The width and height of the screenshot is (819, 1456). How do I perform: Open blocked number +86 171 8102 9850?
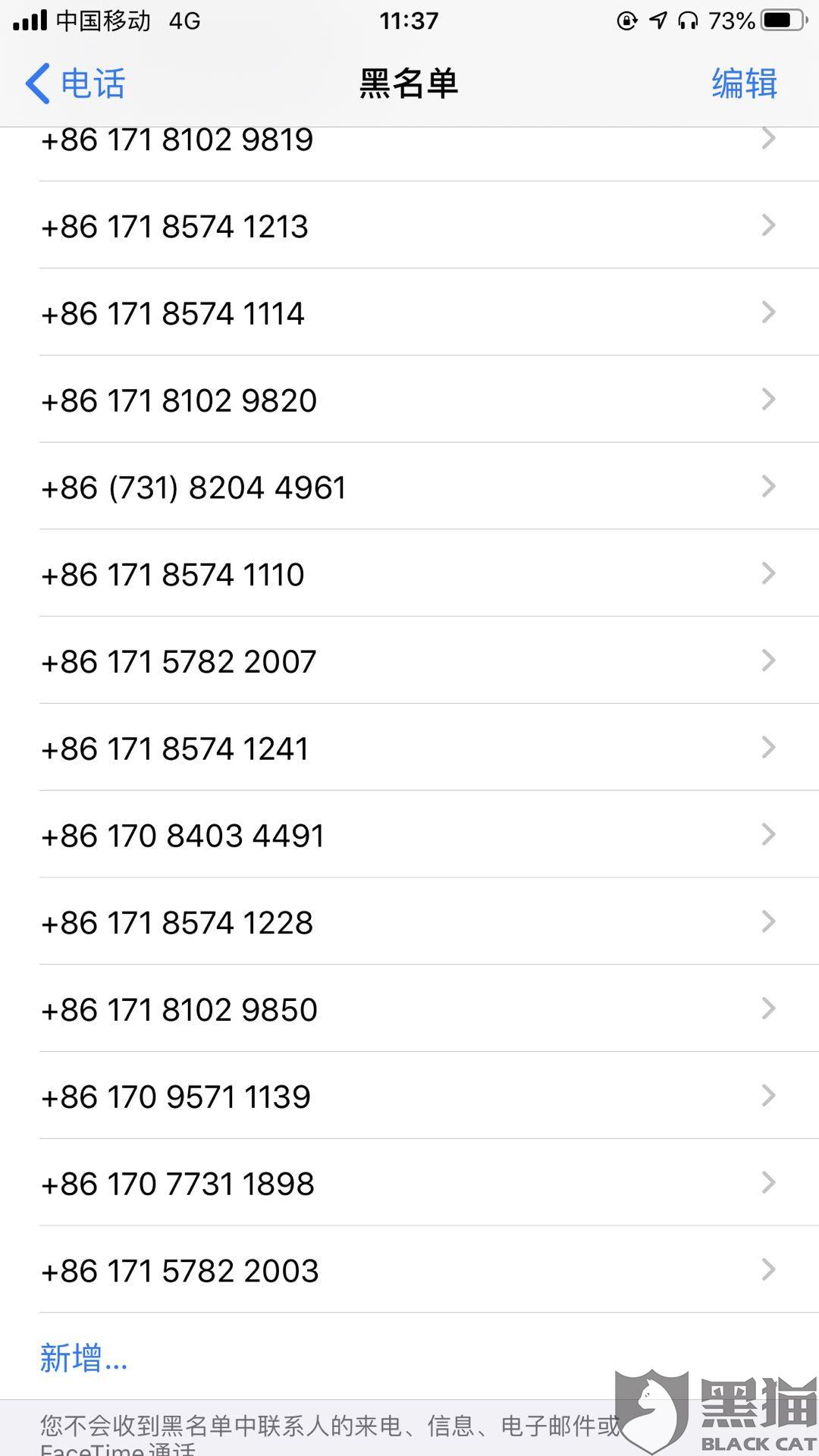click(x=409, y=1009)
